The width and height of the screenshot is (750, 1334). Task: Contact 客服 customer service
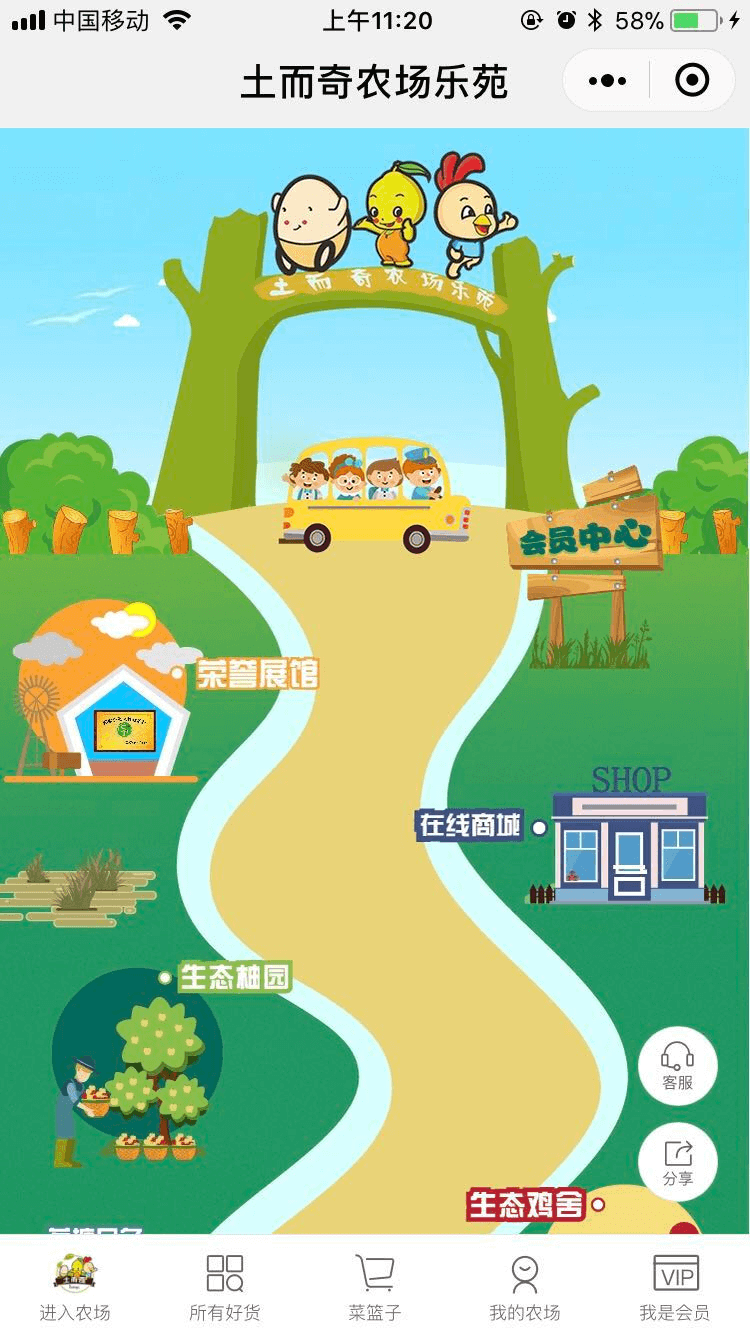pos(678,1066)
